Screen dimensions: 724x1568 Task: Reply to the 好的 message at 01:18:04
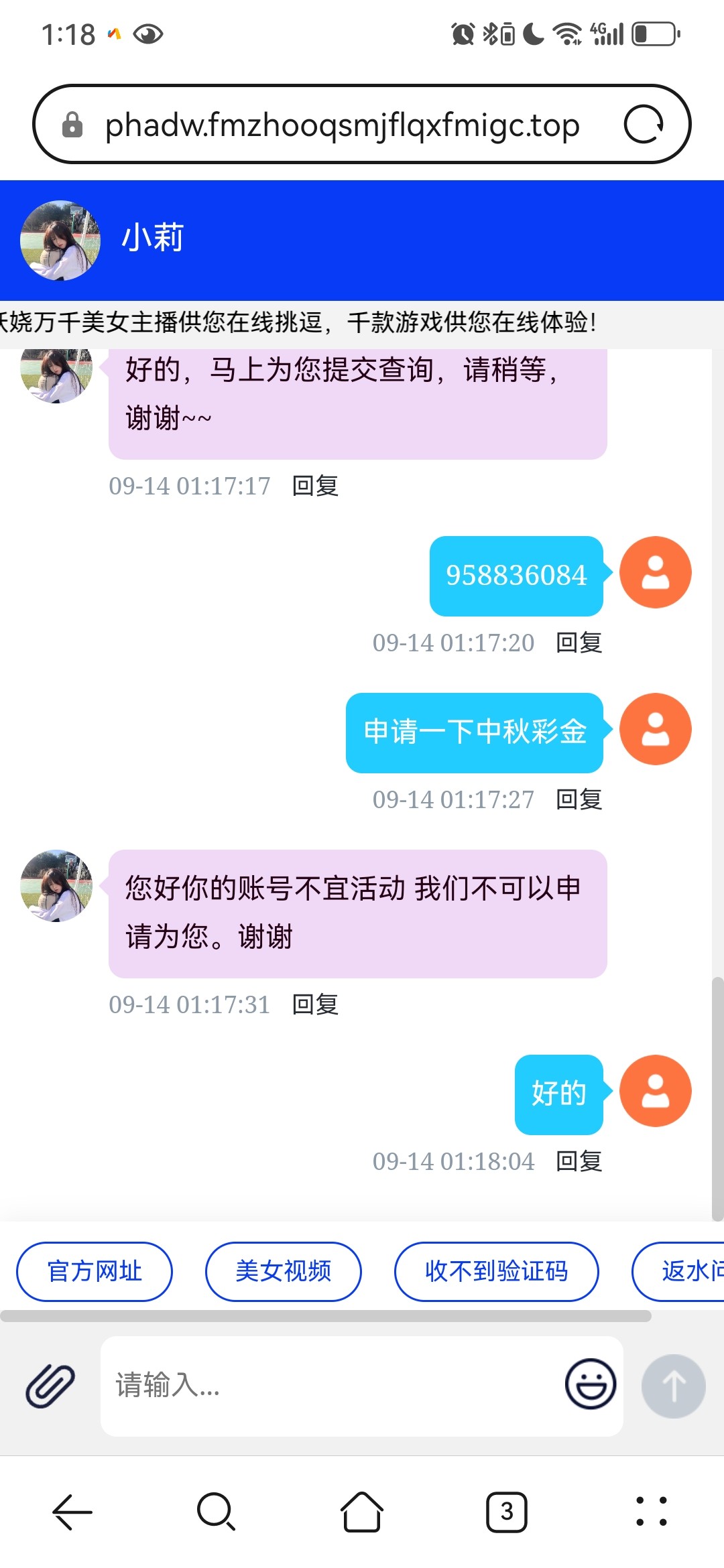(579, 1161)
